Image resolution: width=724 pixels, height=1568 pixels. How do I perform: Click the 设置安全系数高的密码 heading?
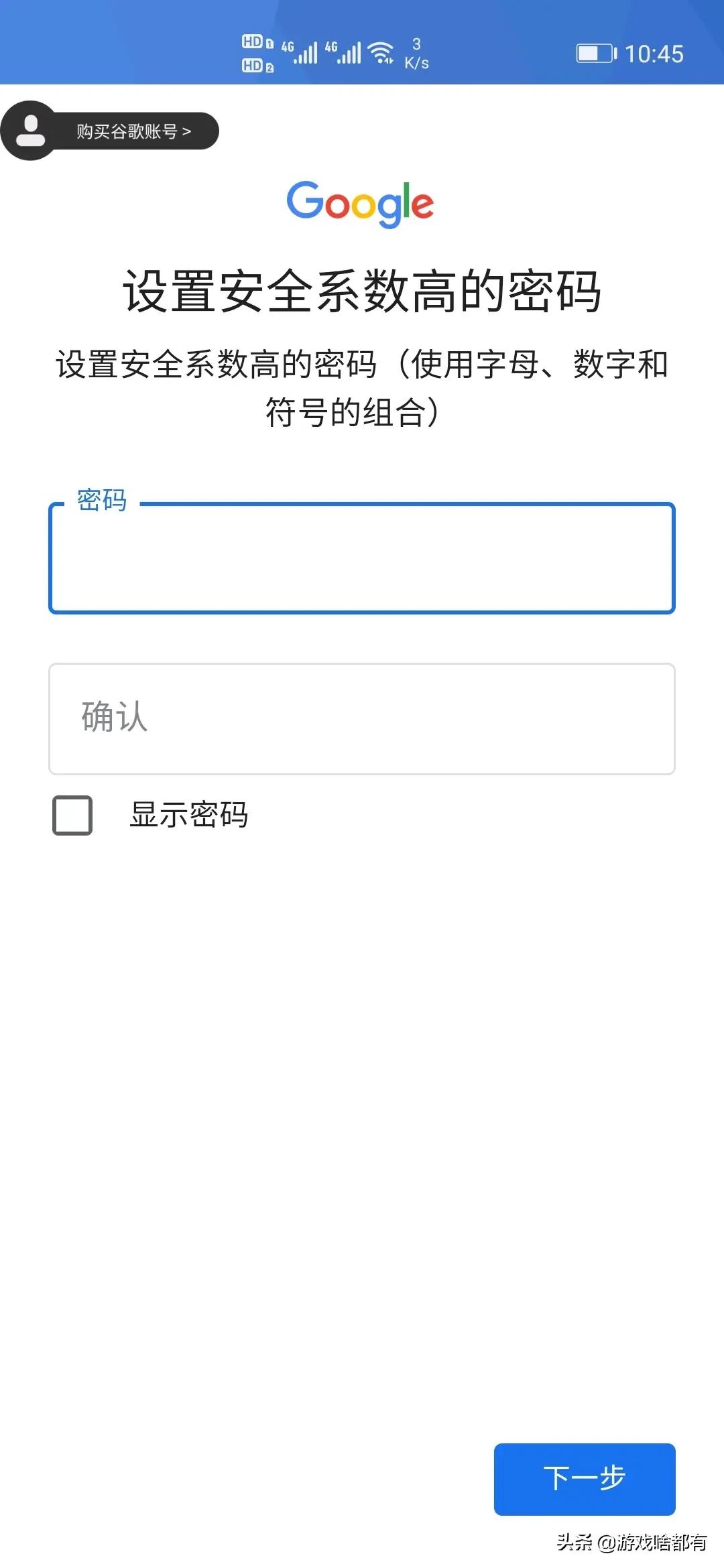[x=362, y=291]
